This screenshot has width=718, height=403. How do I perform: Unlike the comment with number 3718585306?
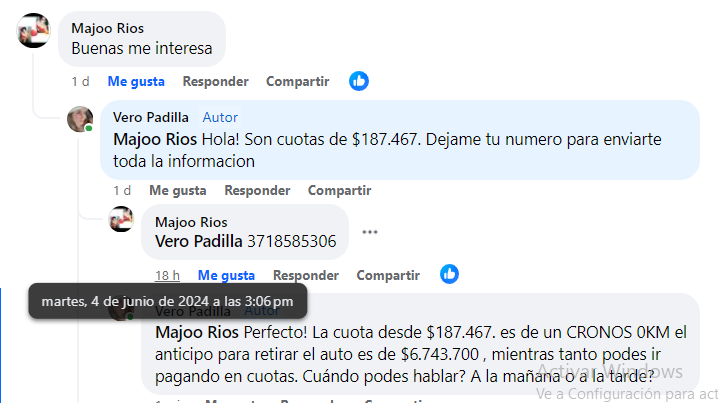[226, 275]
